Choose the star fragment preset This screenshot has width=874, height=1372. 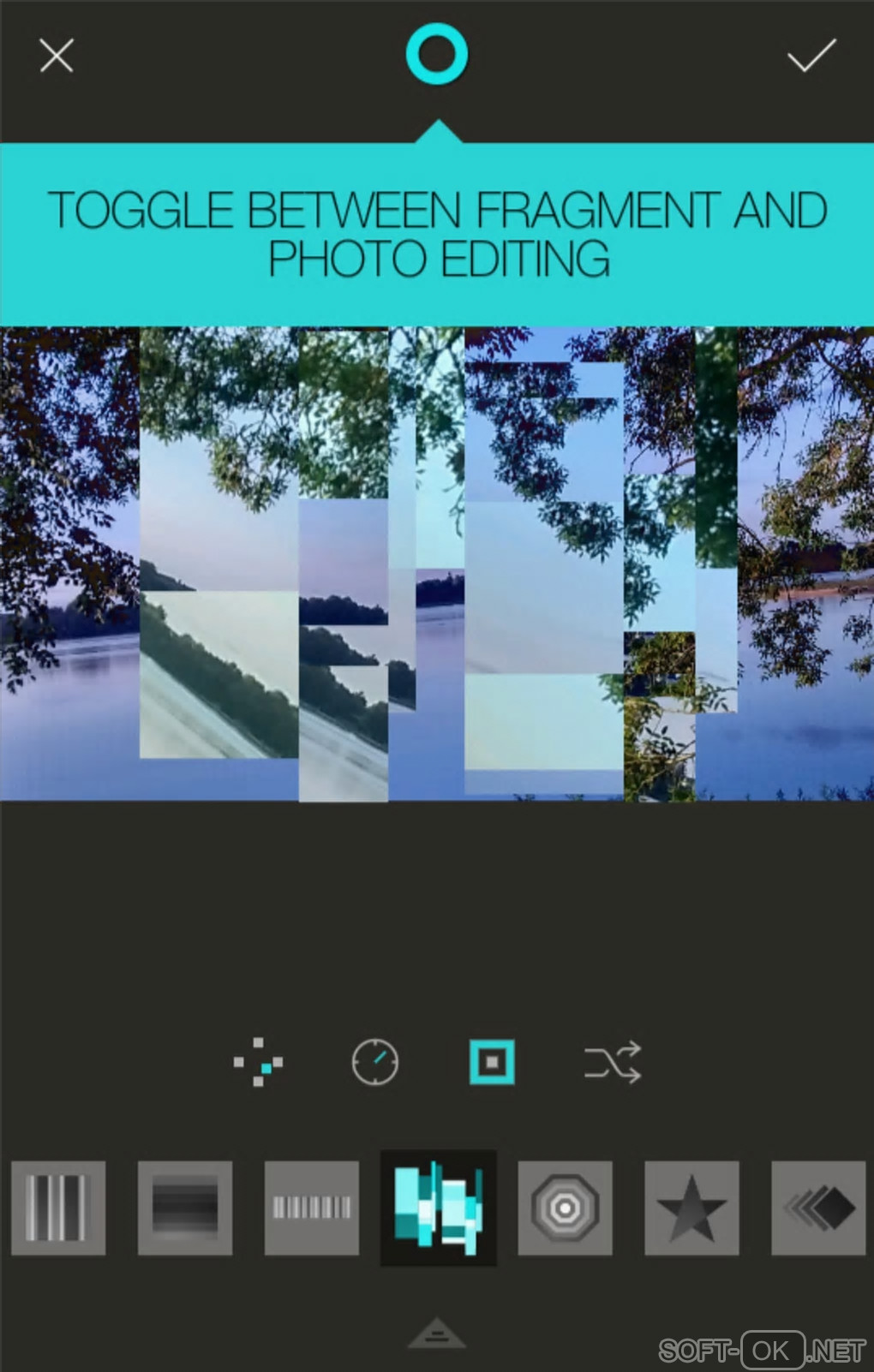tap(691, 1208)
